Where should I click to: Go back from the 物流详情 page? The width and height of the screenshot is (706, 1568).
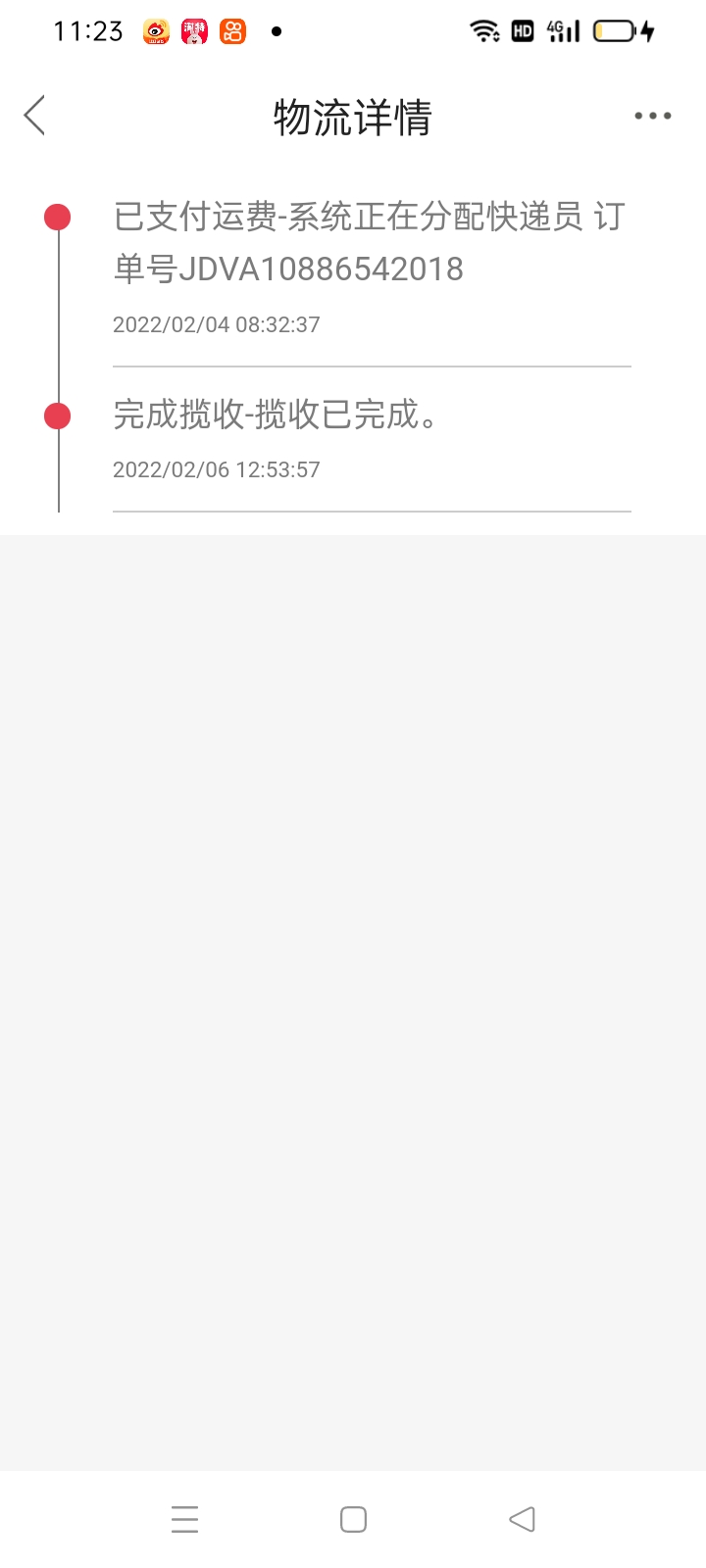tap(35, 116)
